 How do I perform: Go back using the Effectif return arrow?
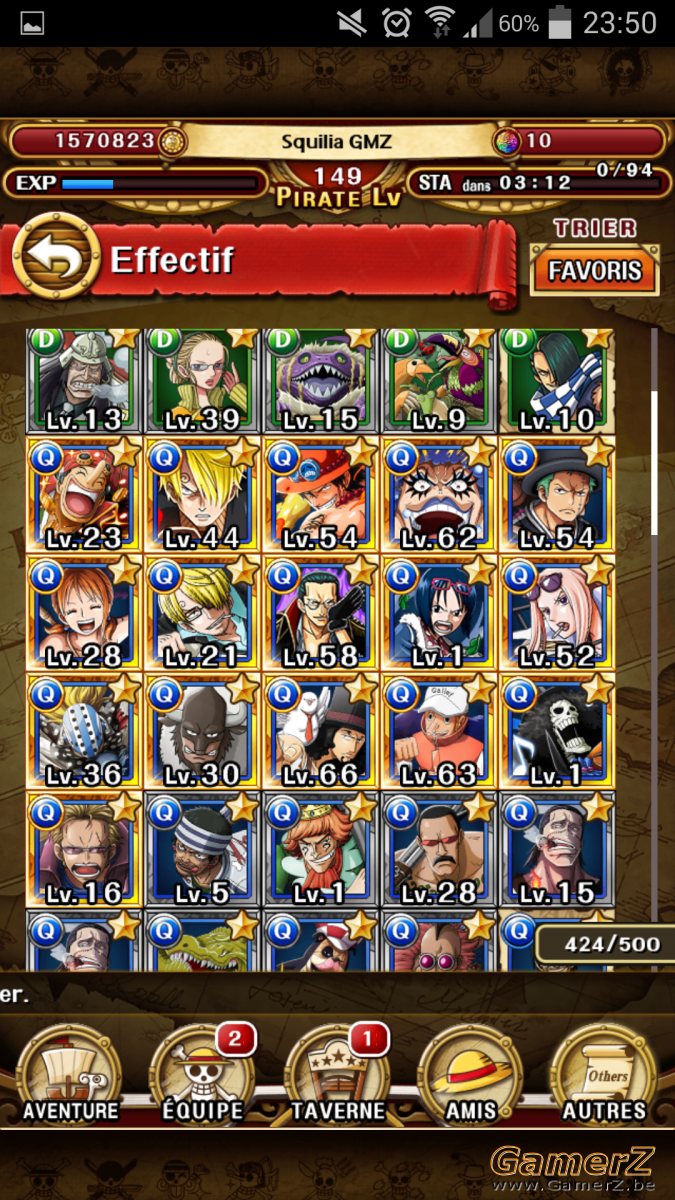click(x=55, y=259)
